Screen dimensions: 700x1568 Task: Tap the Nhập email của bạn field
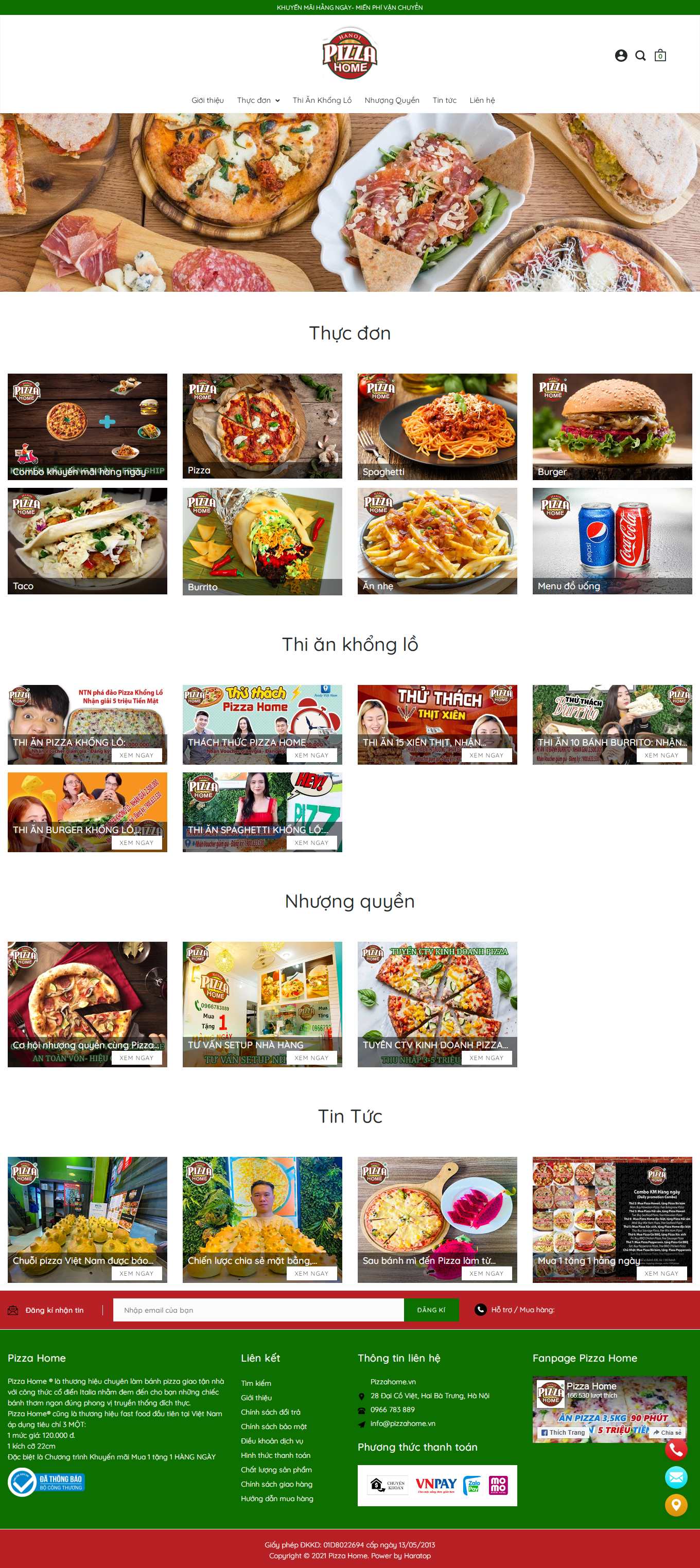point(258,1310)
